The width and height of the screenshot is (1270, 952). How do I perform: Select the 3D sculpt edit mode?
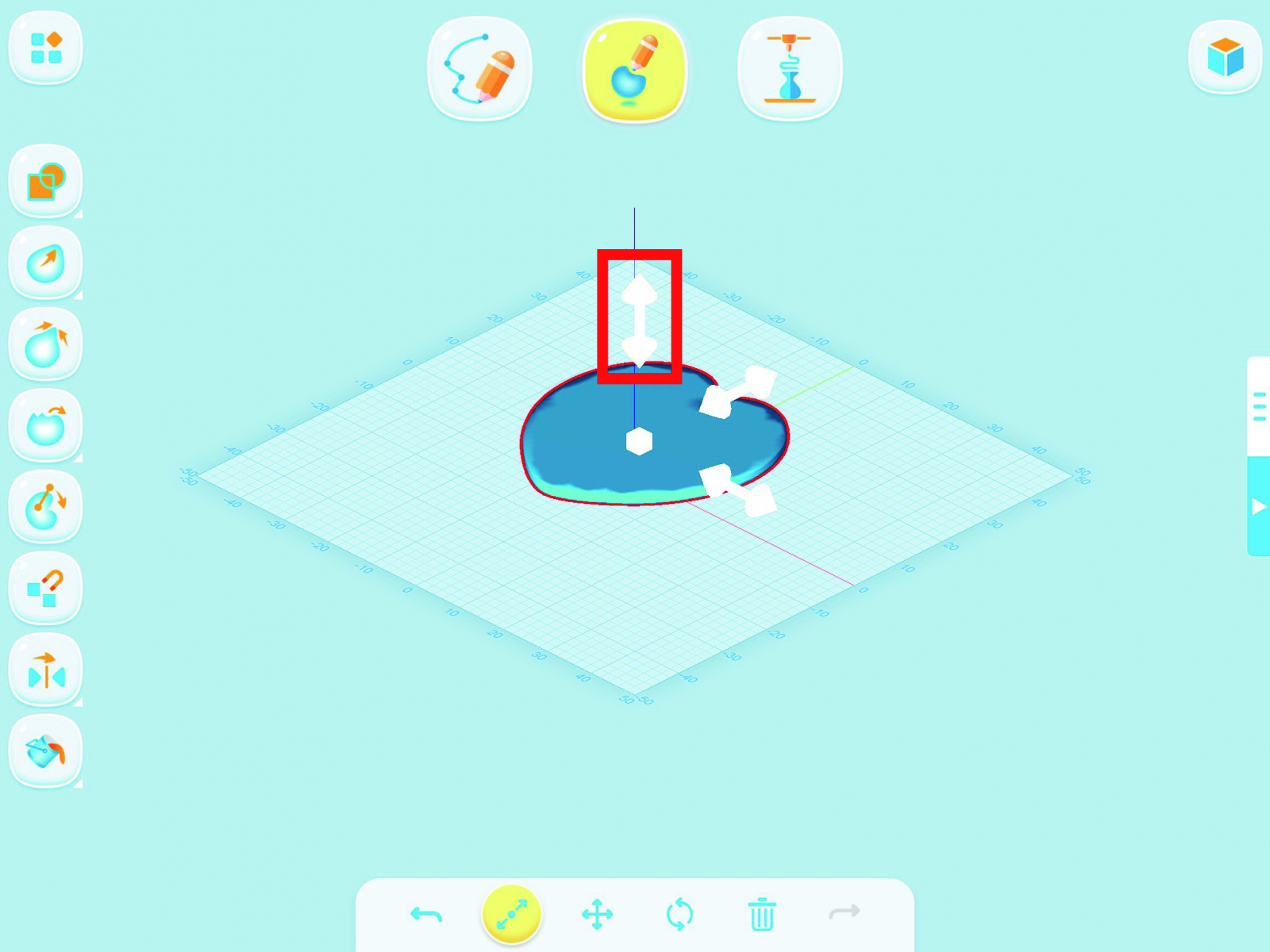click(634, 70)
